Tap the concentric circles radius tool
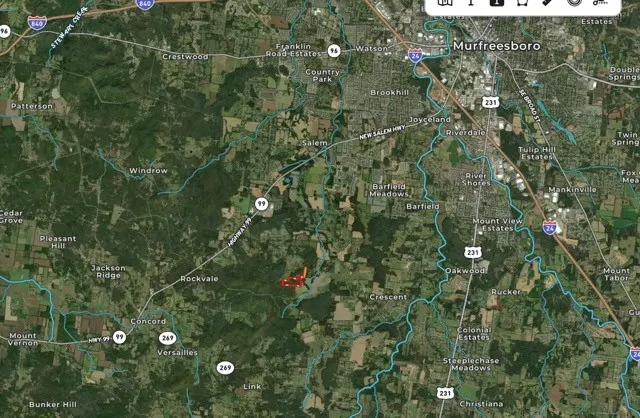 574,2
